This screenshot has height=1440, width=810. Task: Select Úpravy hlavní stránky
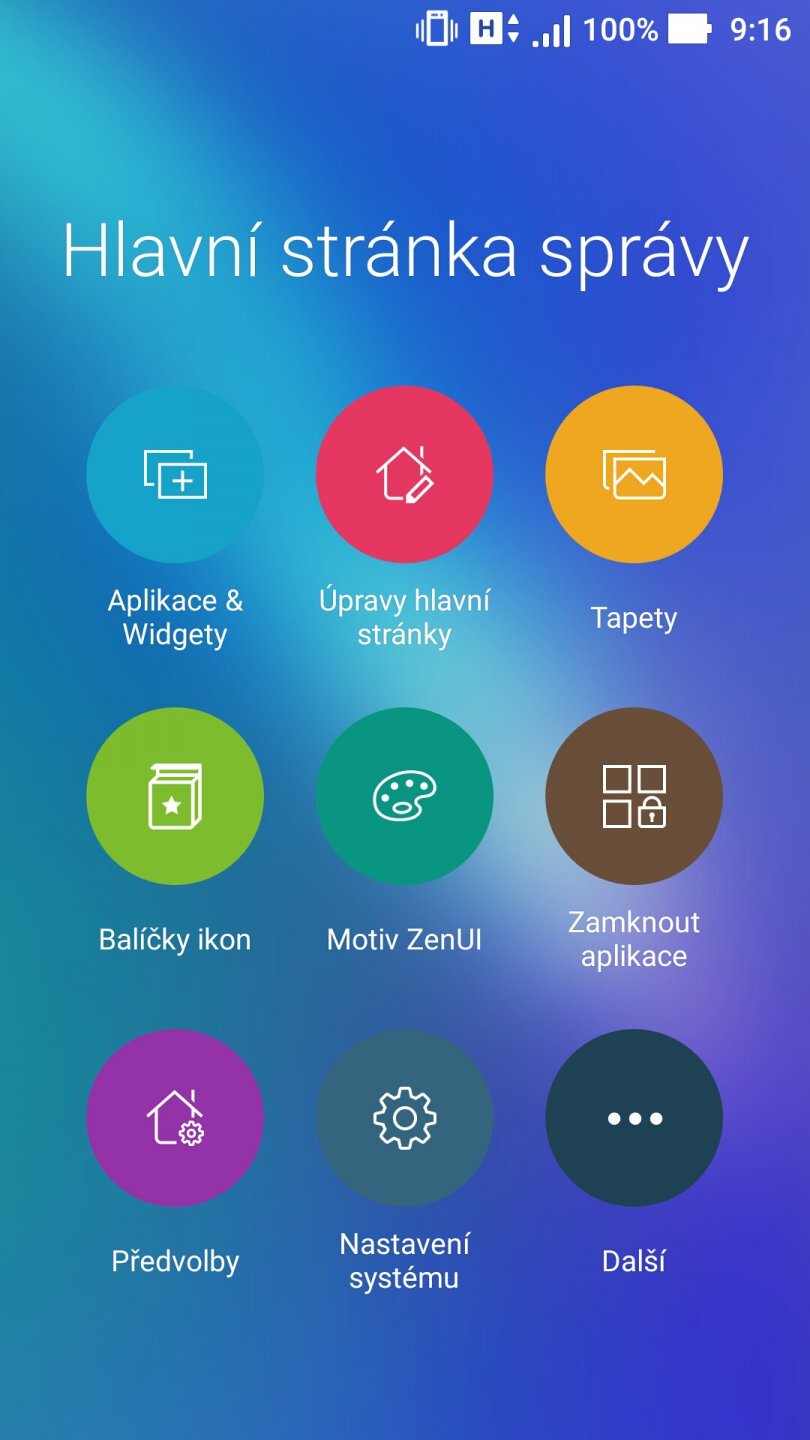(x=404, y=474)
